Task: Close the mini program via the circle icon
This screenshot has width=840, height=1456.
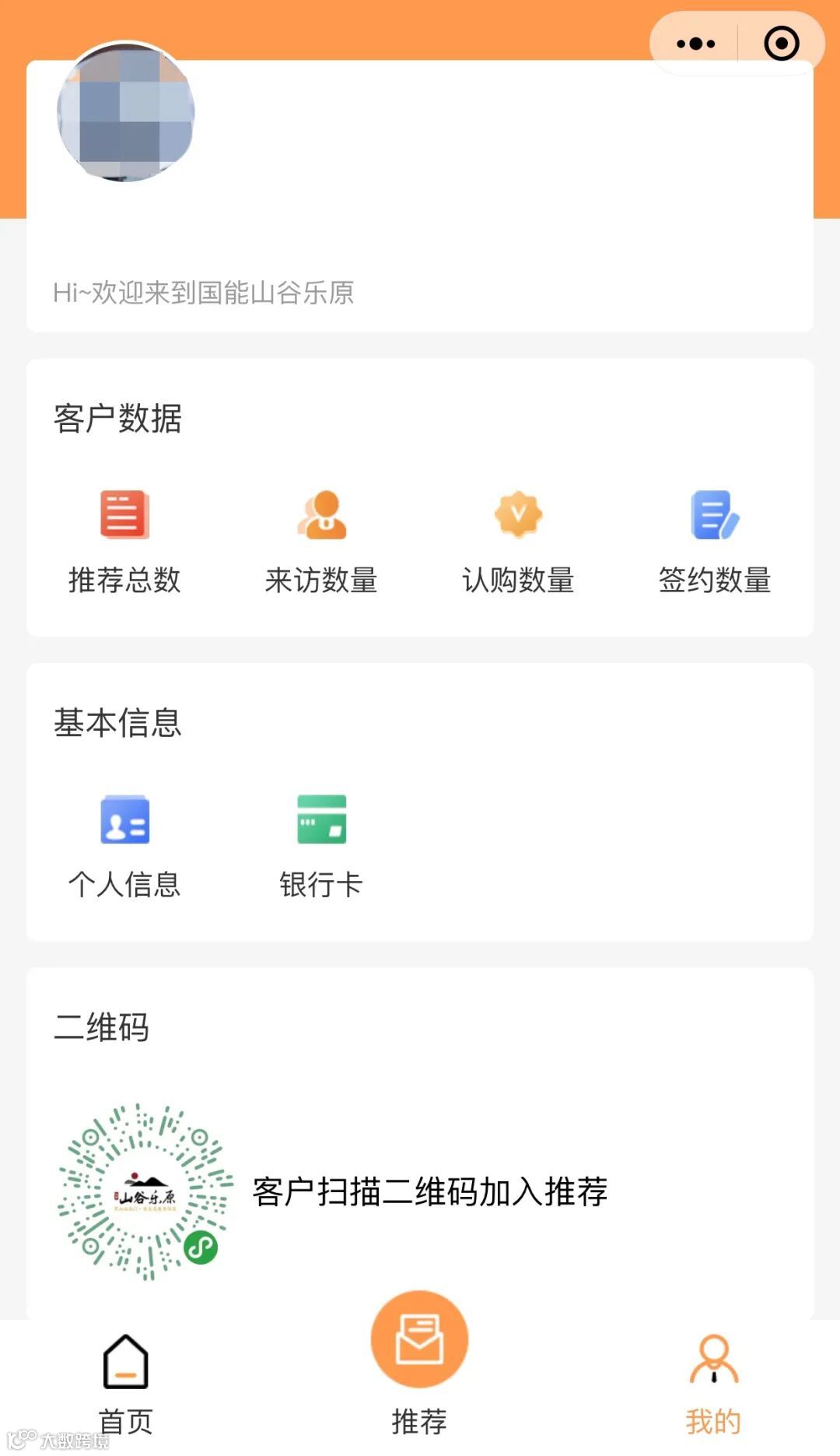Action: (781, 44)
